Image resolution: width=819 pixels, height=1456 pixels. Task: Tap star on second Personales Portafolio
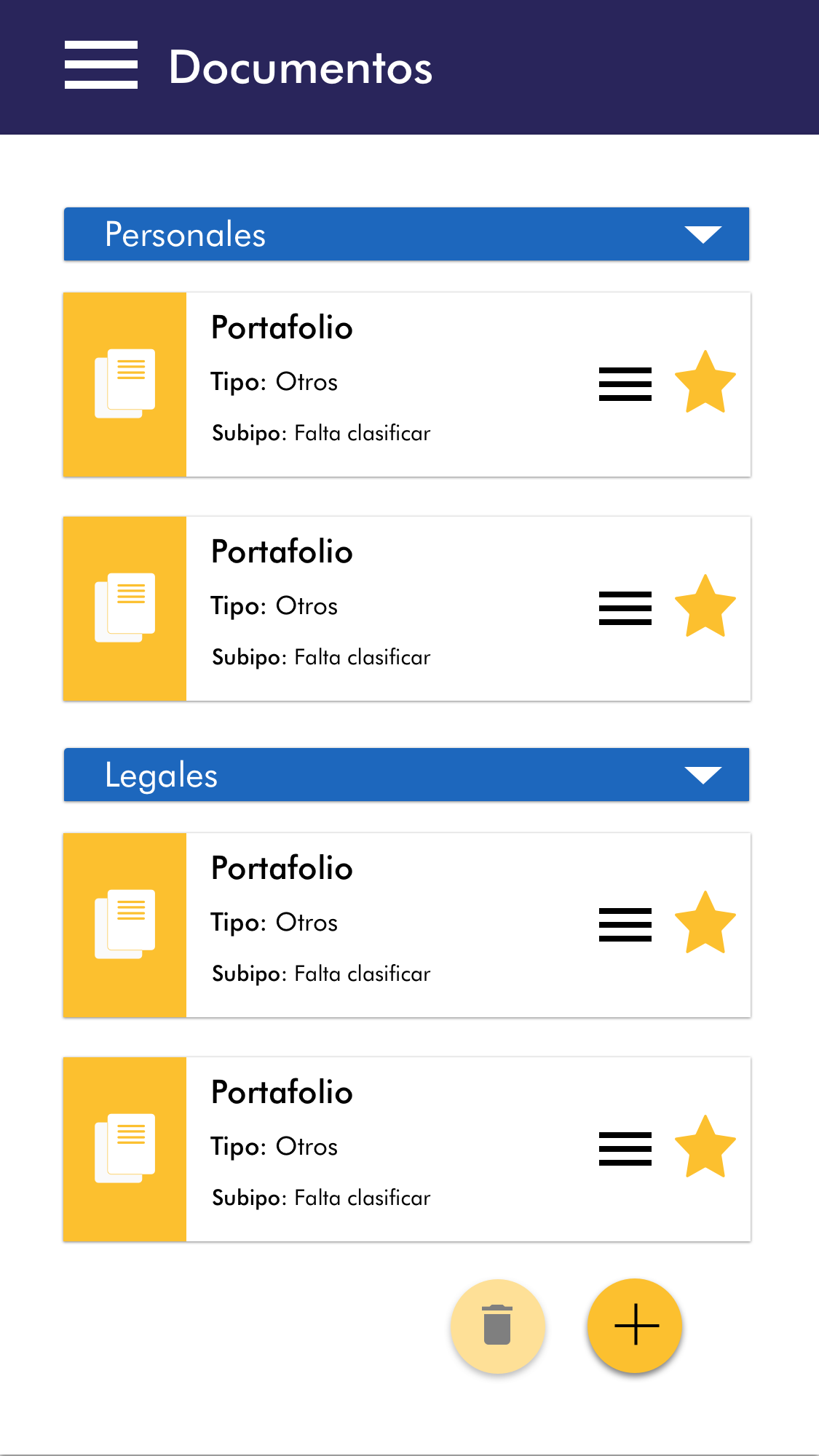tap(705, 607)
